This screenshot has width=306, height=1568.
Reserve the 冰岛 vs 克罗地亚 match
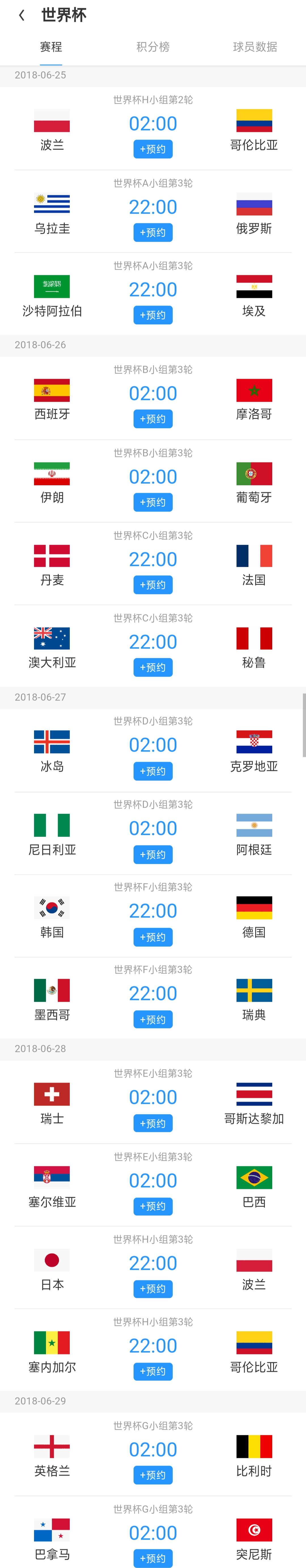coord(153,771)
